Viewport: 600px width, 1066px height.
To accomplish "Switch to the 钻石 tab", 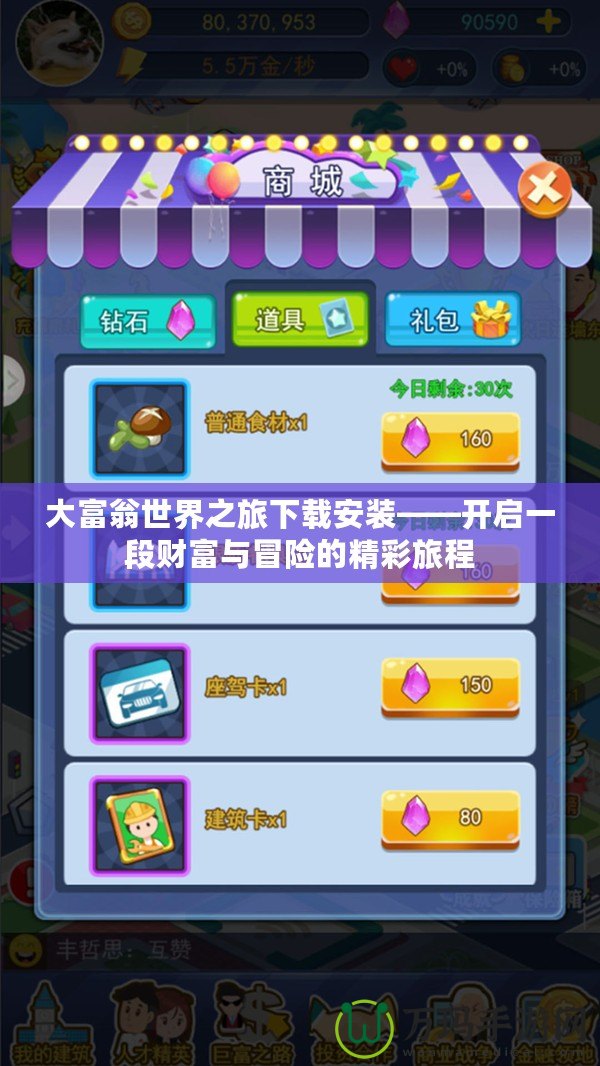I will click(x=146, y=321).
